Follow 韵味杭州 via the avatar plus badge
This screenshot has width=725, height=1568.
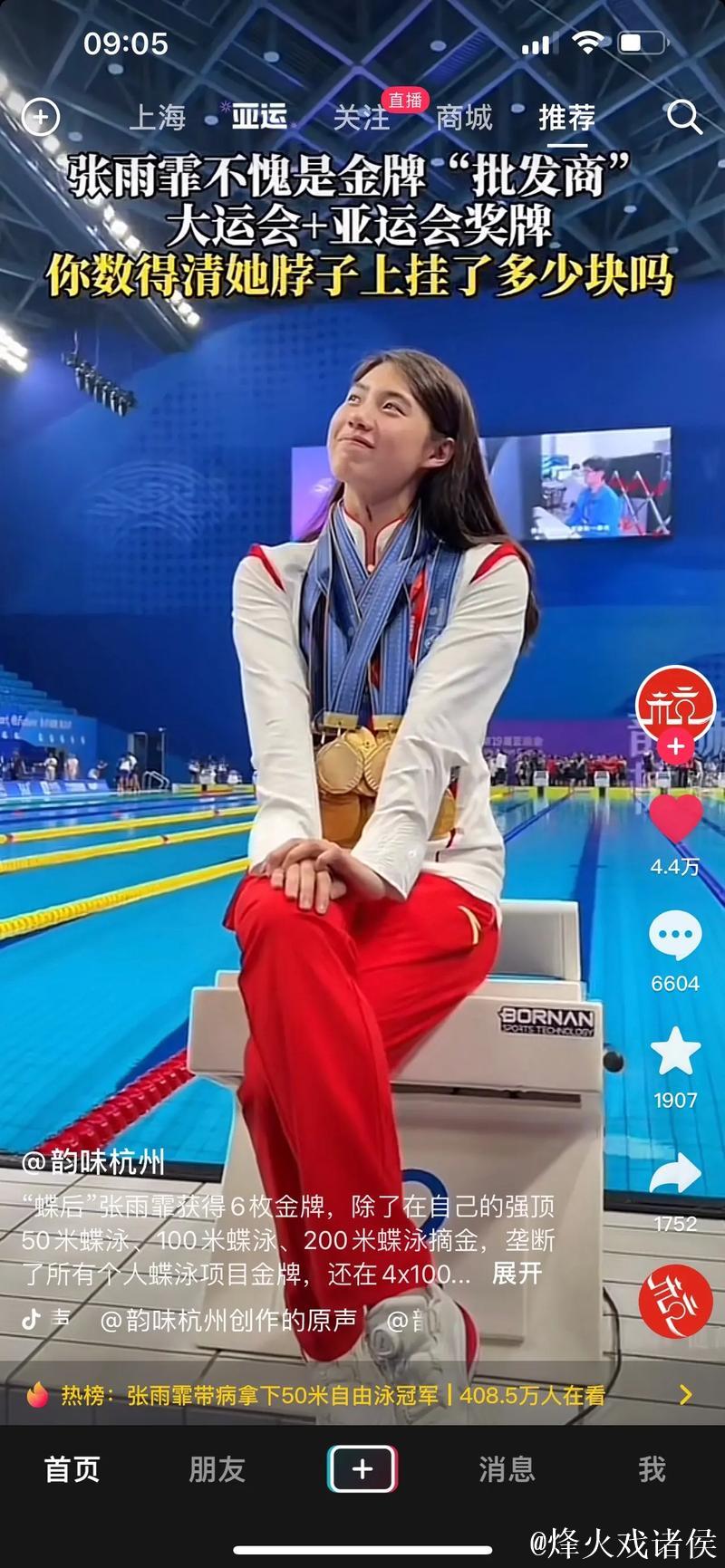(x=675, y=747)
